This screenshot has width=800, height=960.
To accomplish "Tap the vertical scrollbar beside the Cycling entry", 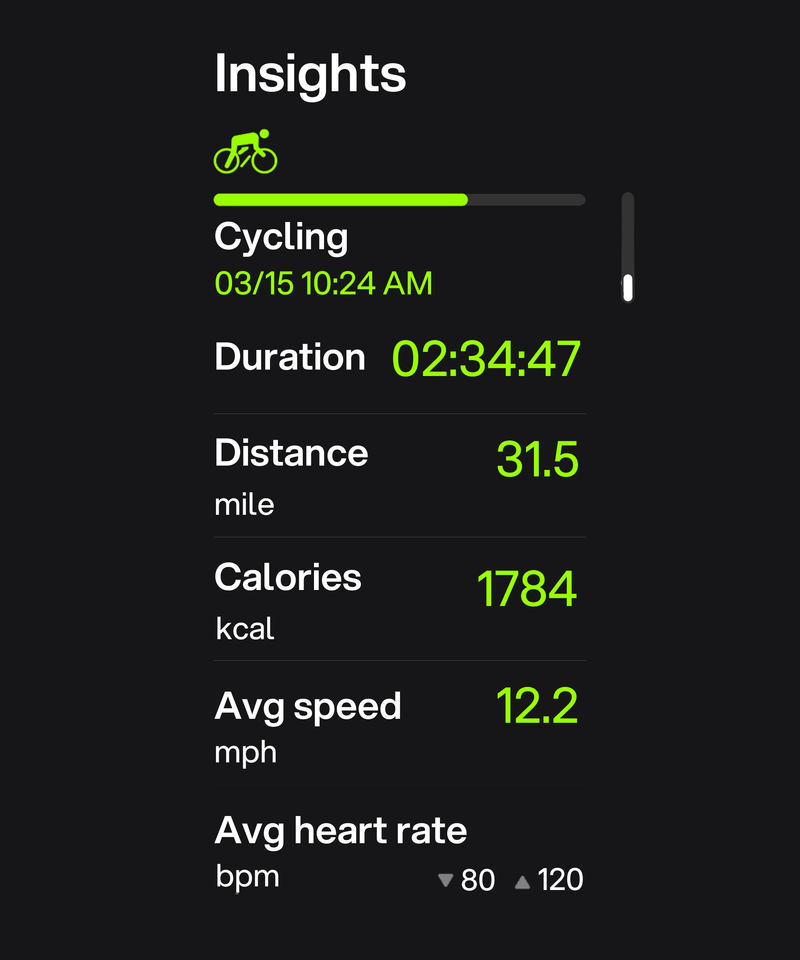I will tap(628, 247).
